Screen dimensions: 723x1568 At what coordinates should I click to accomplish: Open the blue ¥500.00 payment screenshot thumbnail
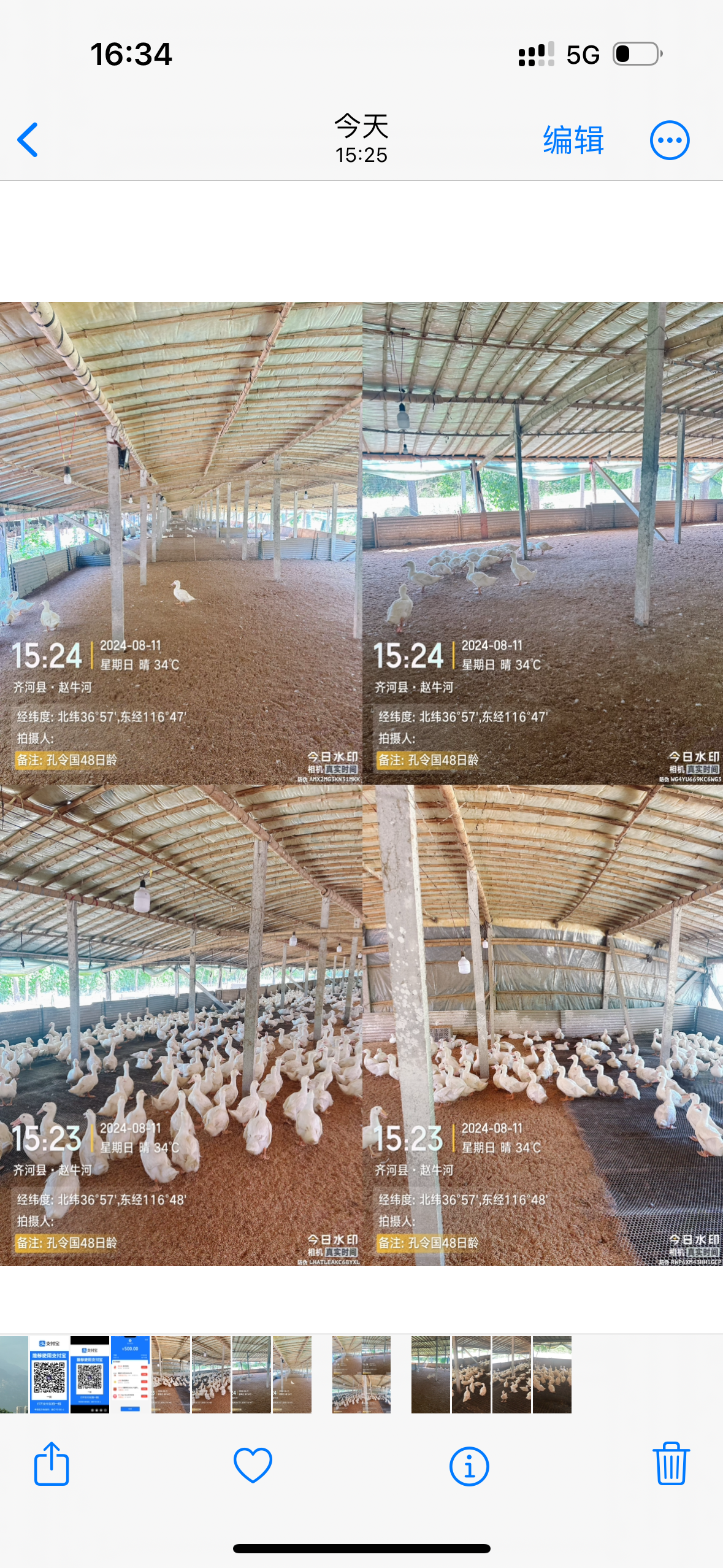pyautogui.click(x=130, y=1375)
